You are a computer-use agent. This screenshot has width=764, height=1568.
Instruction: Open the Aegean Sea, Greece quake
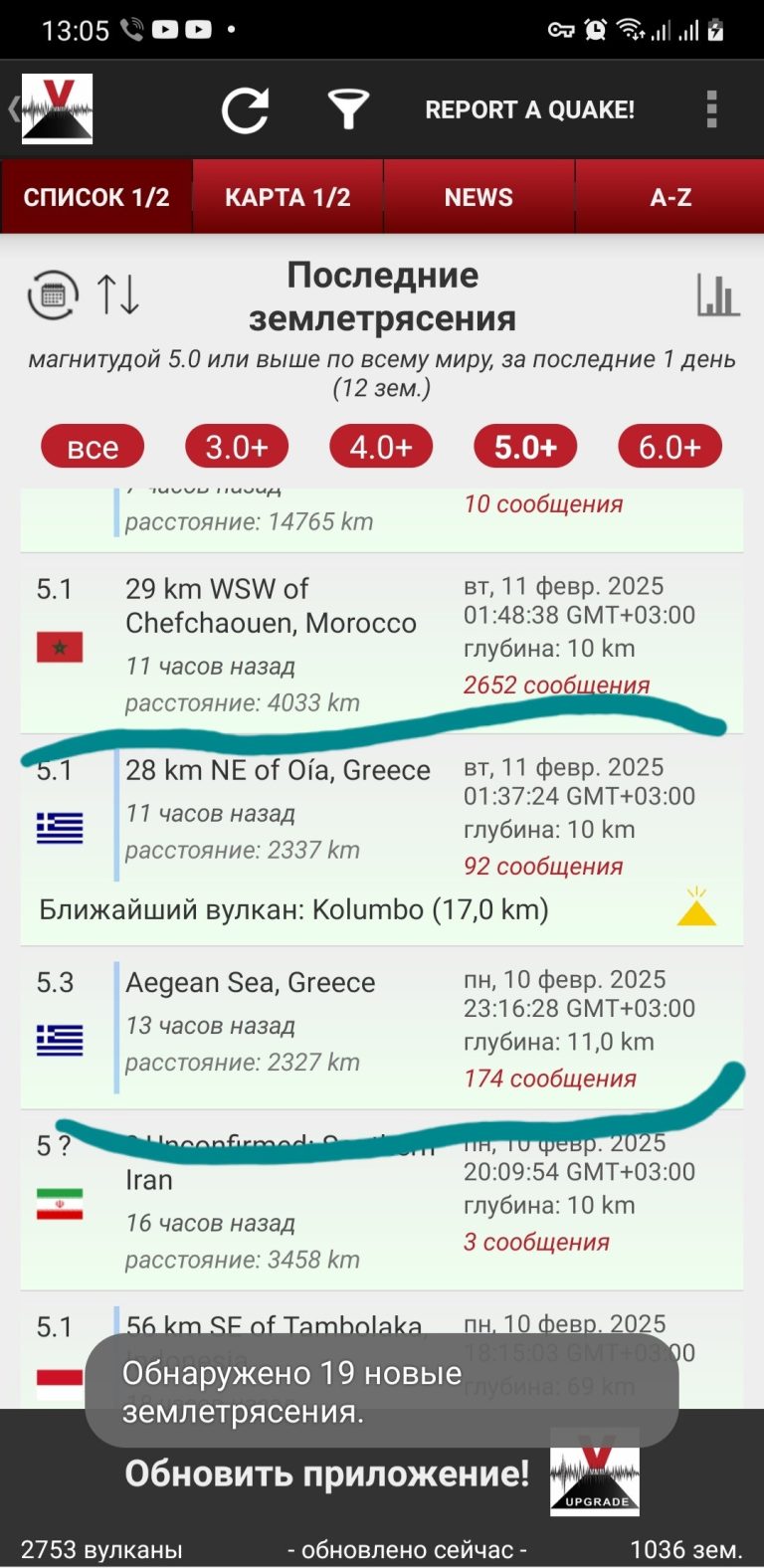tap(382, 1028)
